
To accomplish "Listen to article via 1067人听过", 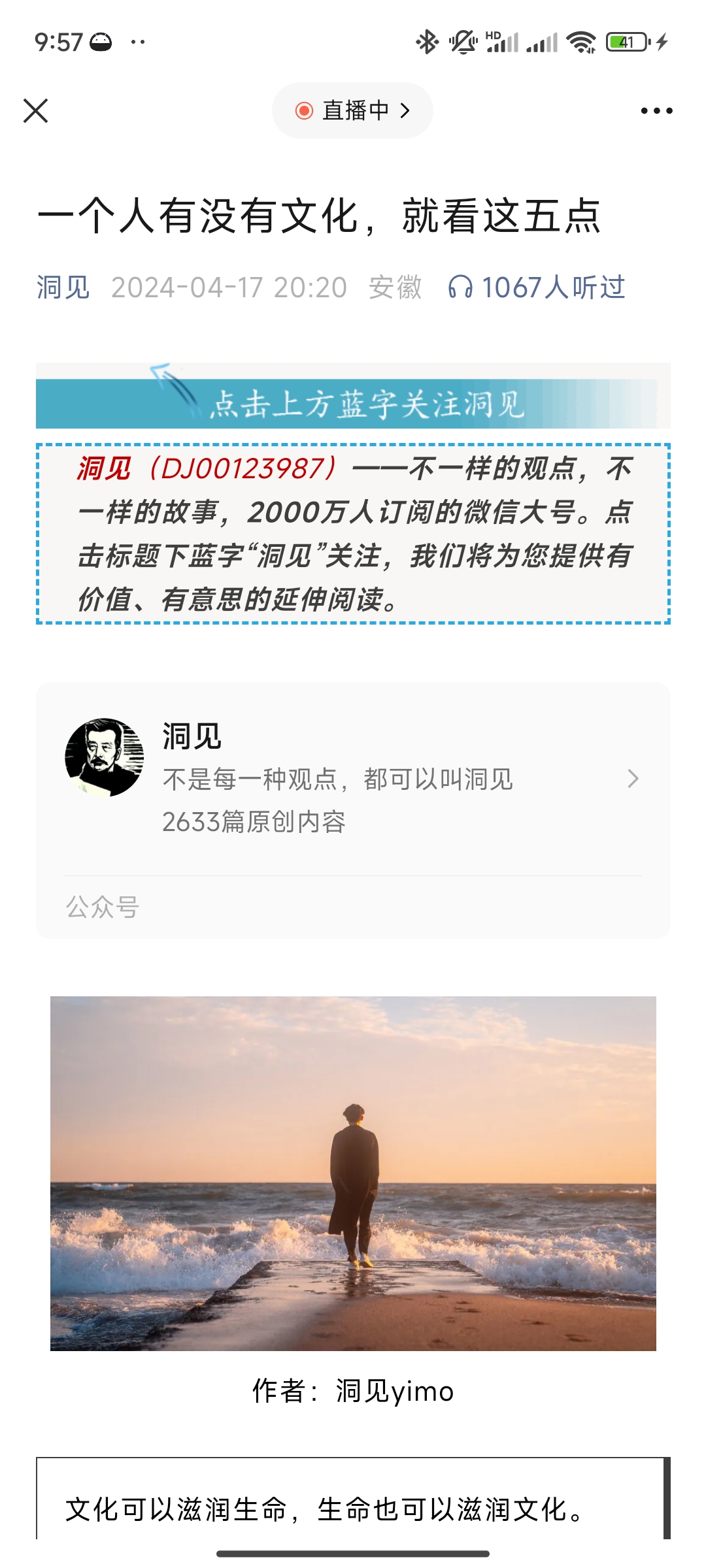I will point(537,287).
